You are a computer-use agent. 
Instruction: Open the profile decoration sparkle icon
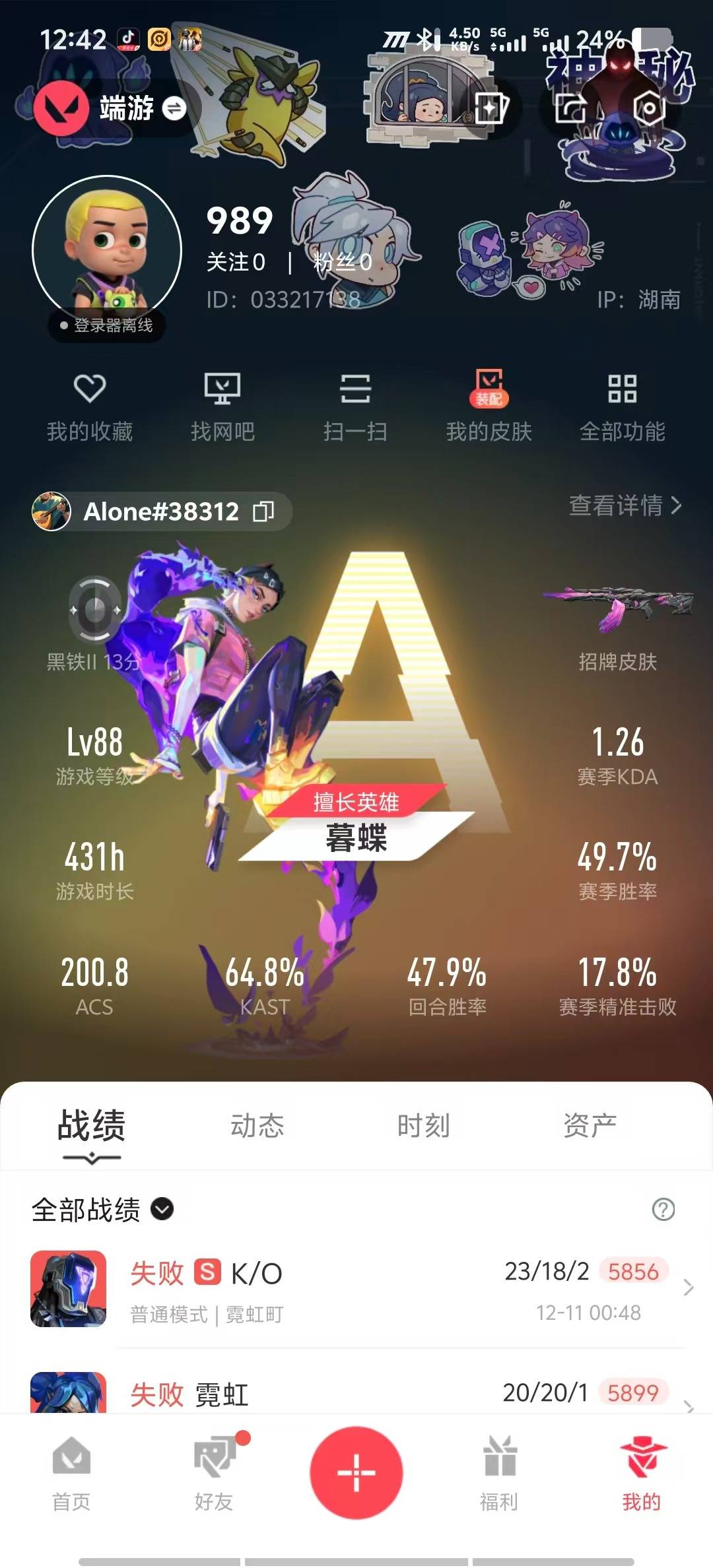(x=491, y=108)
